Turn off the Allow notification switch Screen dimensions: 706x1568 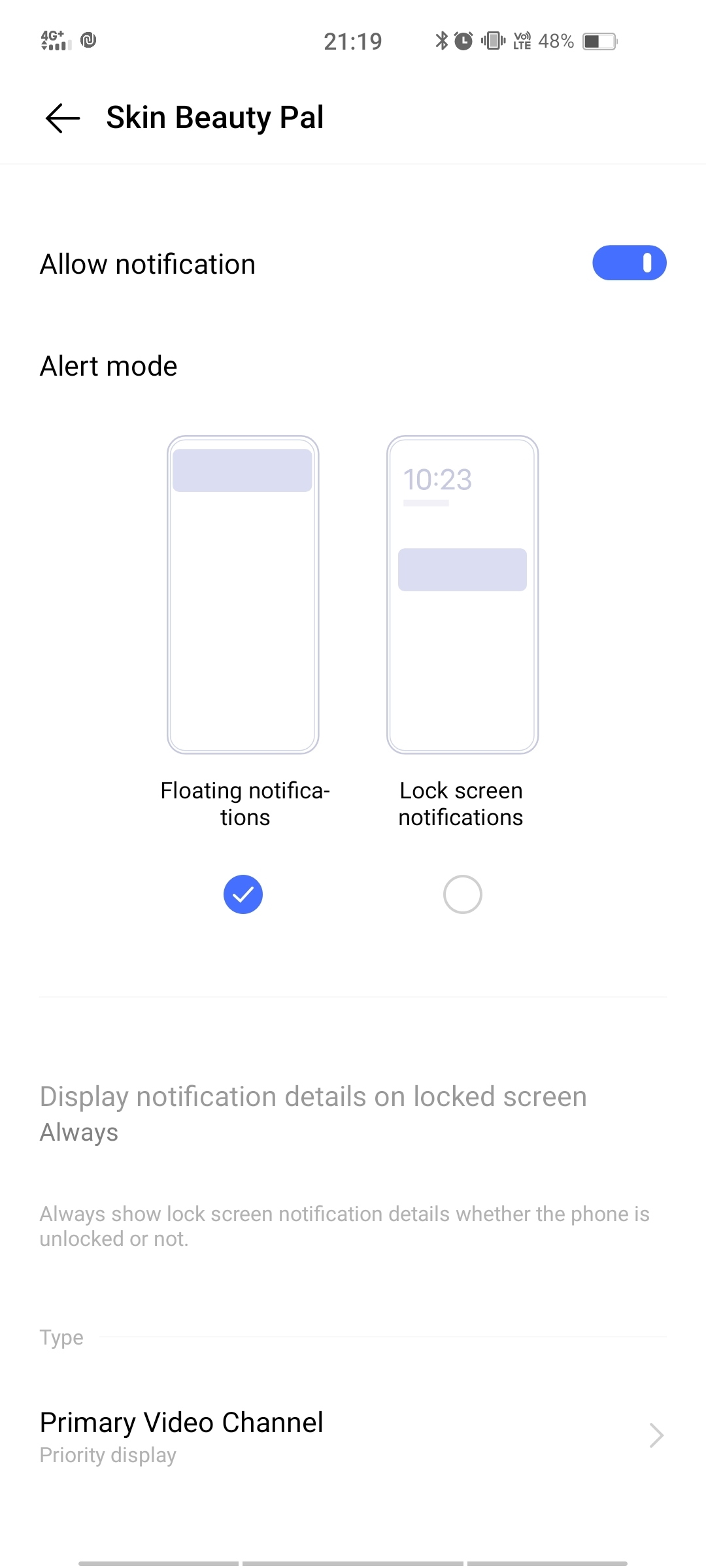629,263
